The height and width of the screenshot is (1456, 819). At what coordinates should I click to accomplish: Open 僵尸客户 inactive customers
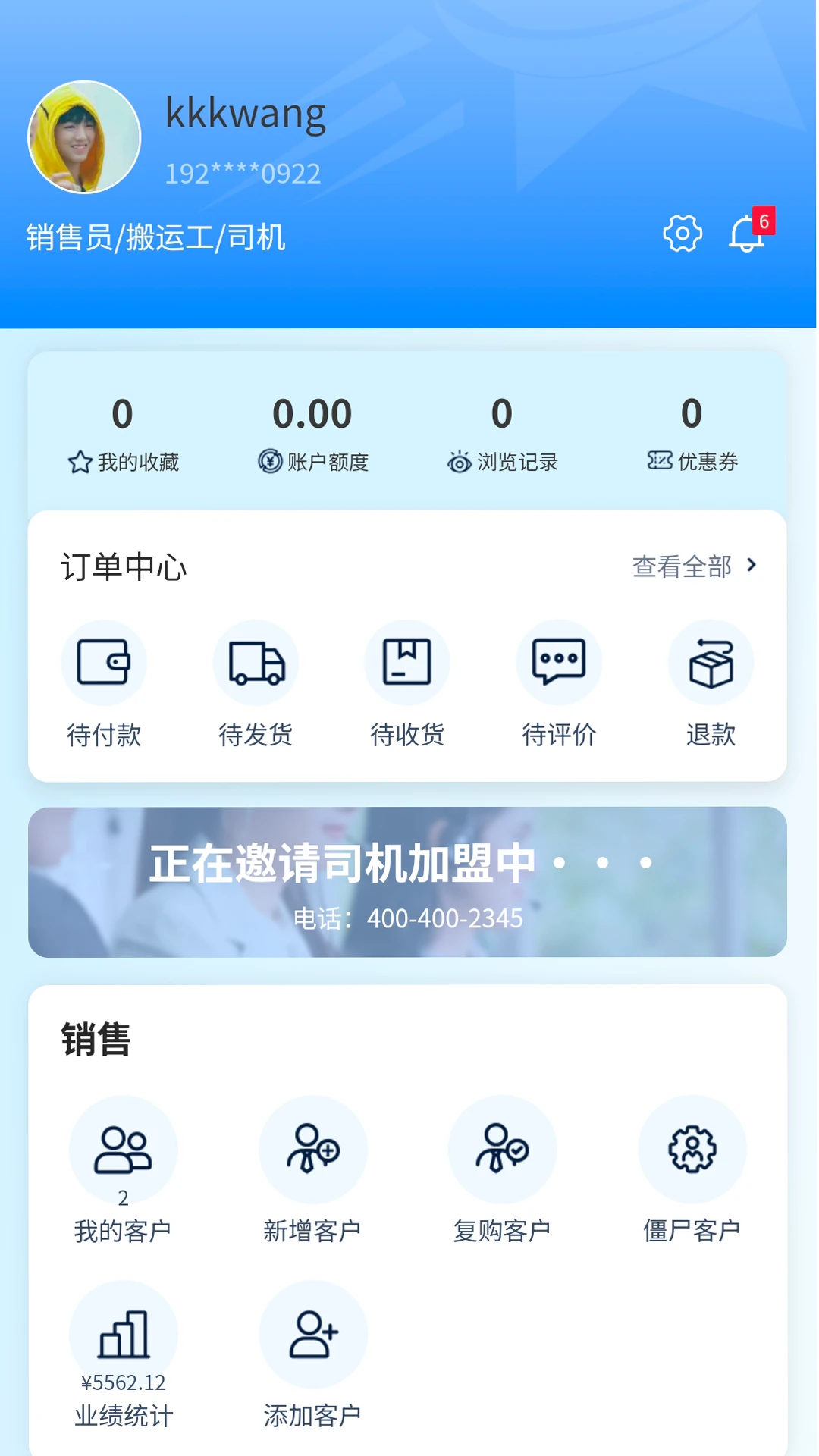click(x=692, y=1168)
